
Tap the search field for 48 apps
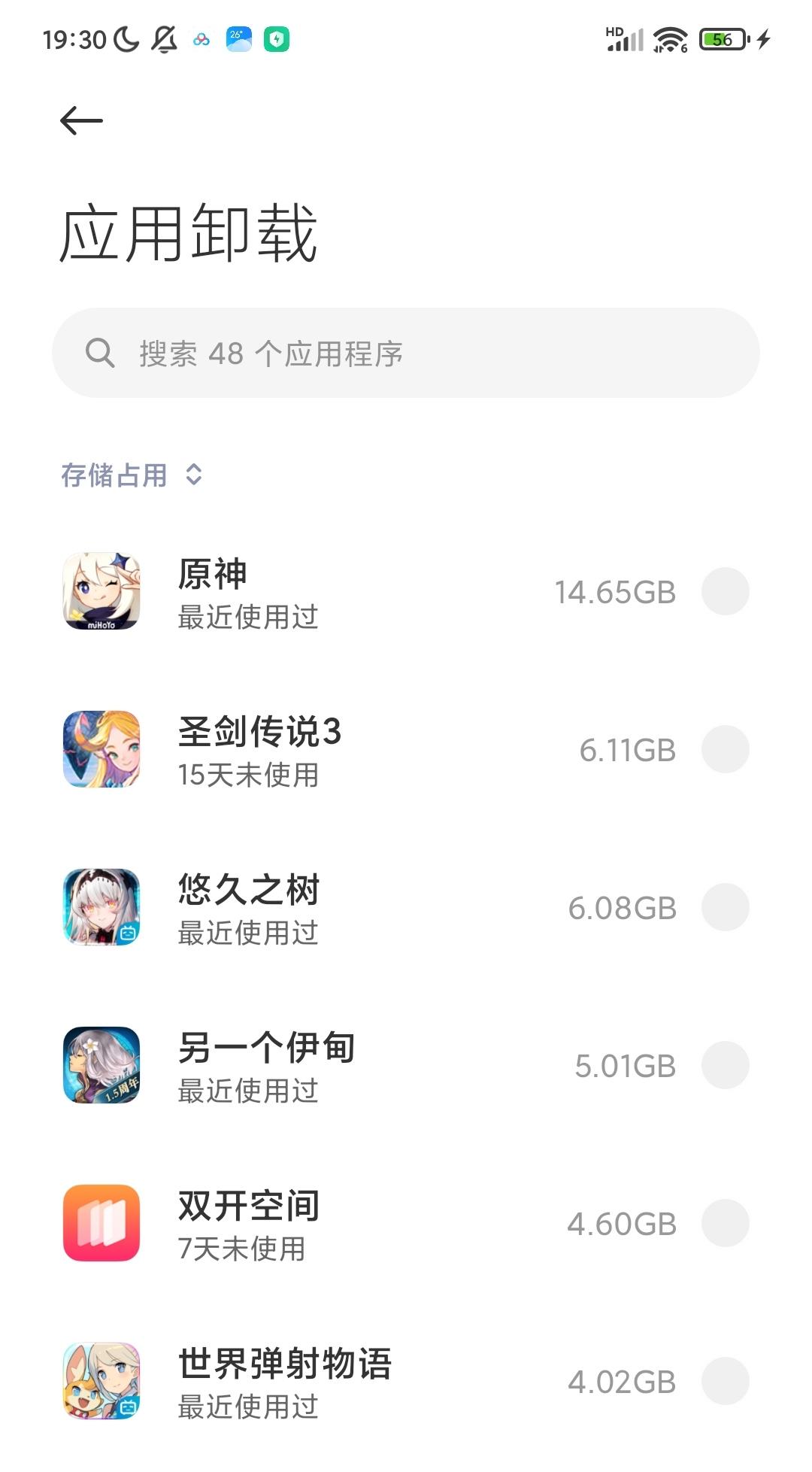tap(406, 354)
